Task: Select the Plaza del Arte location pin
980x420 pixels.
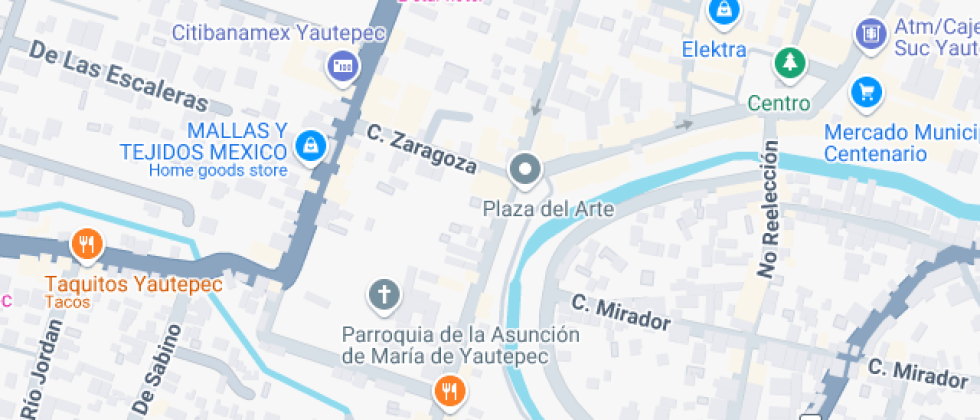Action: coord(524,169)
